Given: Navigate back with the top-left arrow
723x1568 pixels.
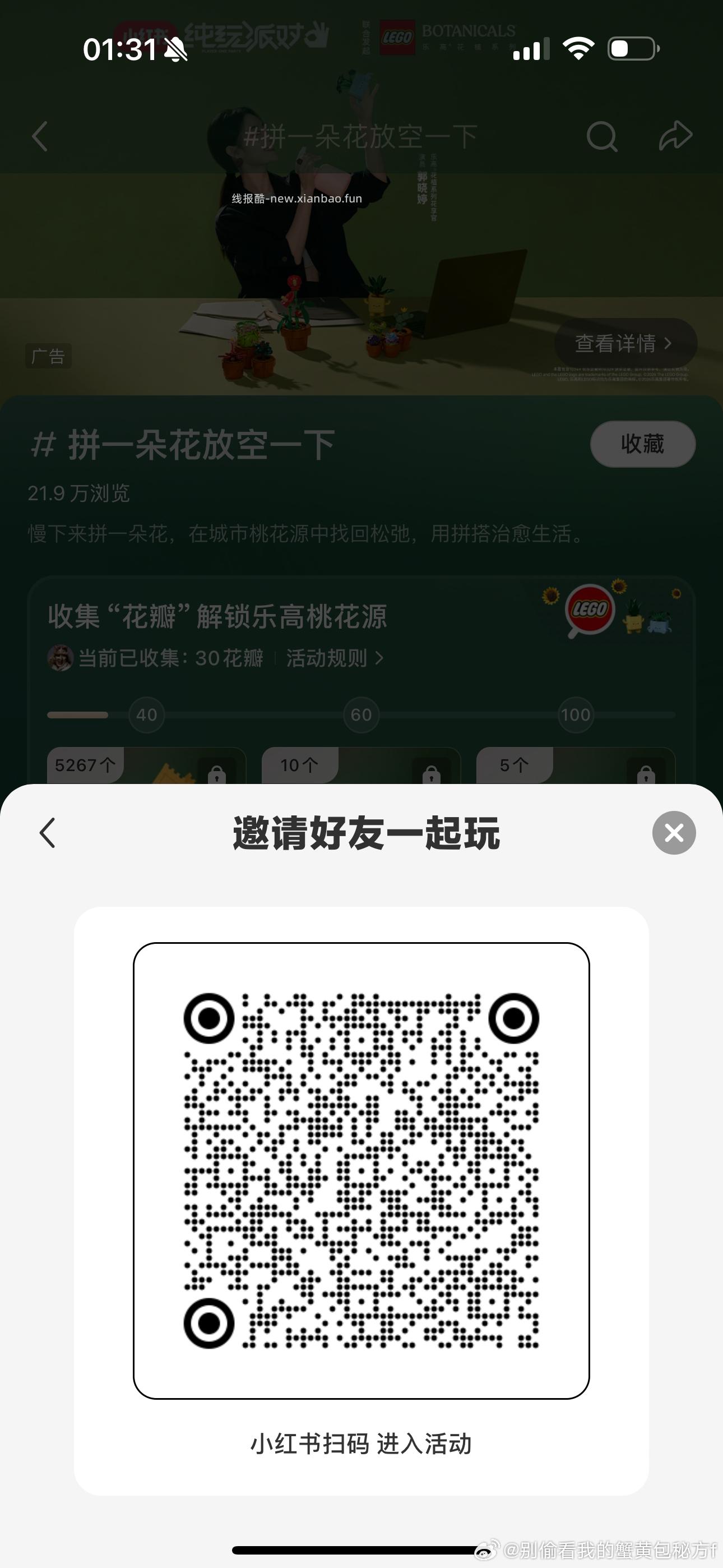Looking at the screenshot, I should [40, 136].
